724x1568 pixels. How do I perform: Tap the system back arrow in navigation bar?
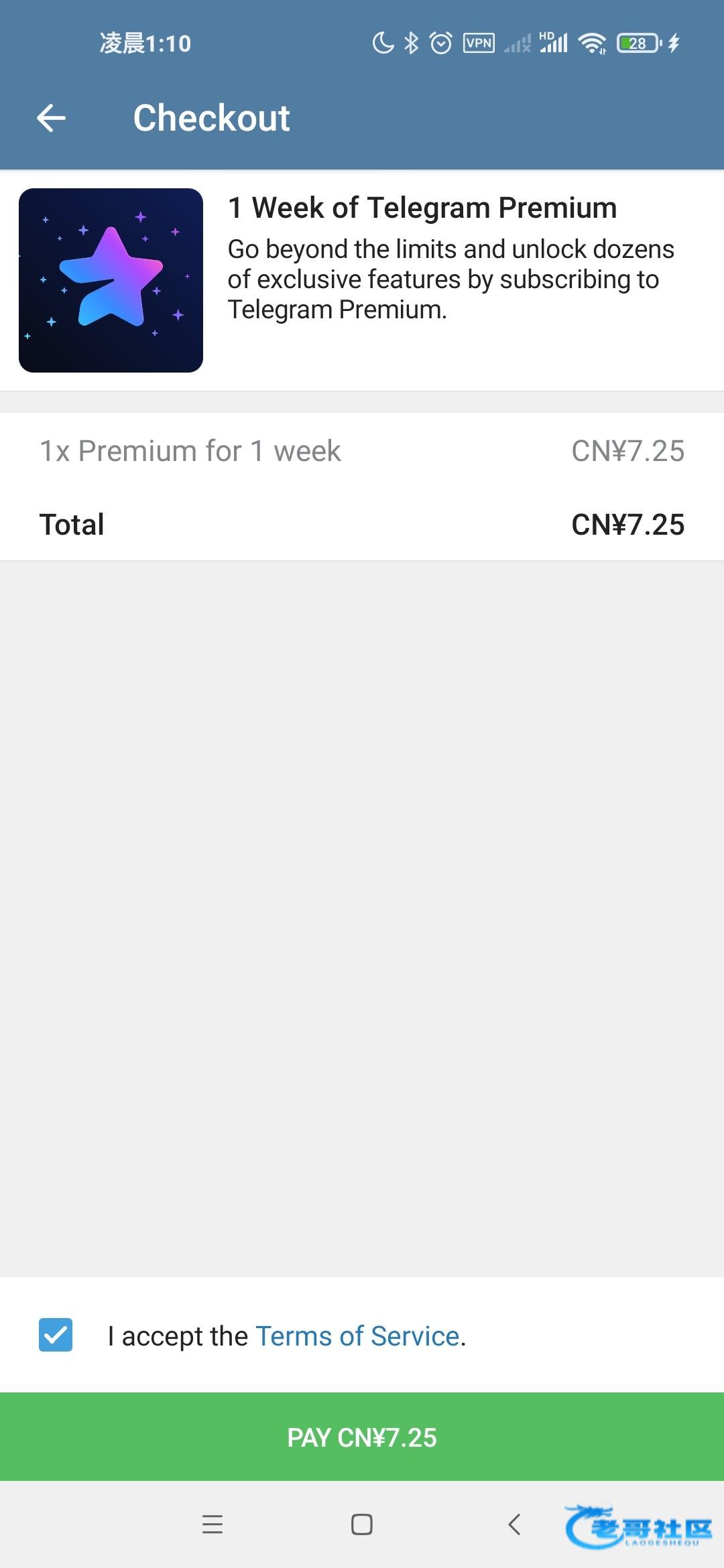[514, 1524]
